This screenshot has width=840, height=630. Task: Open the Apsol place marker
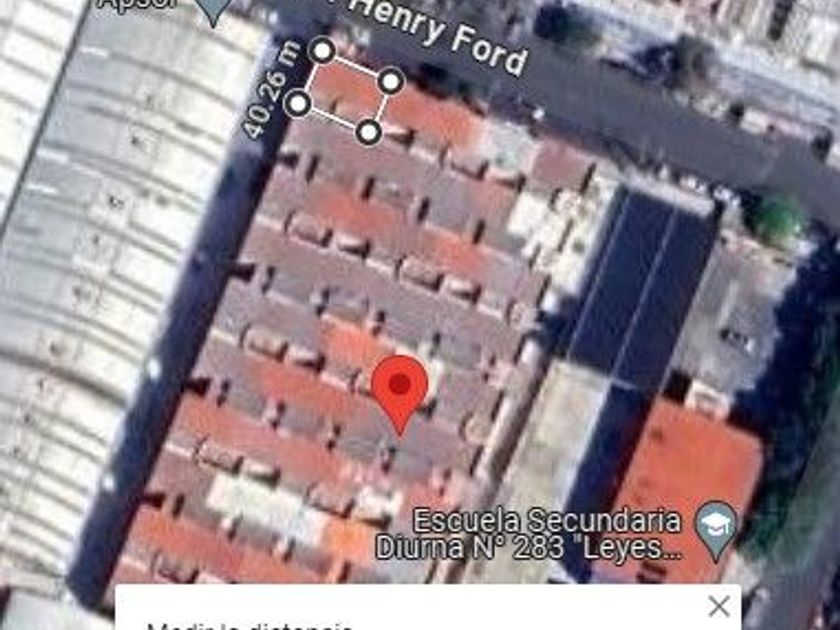pos(212,10)
